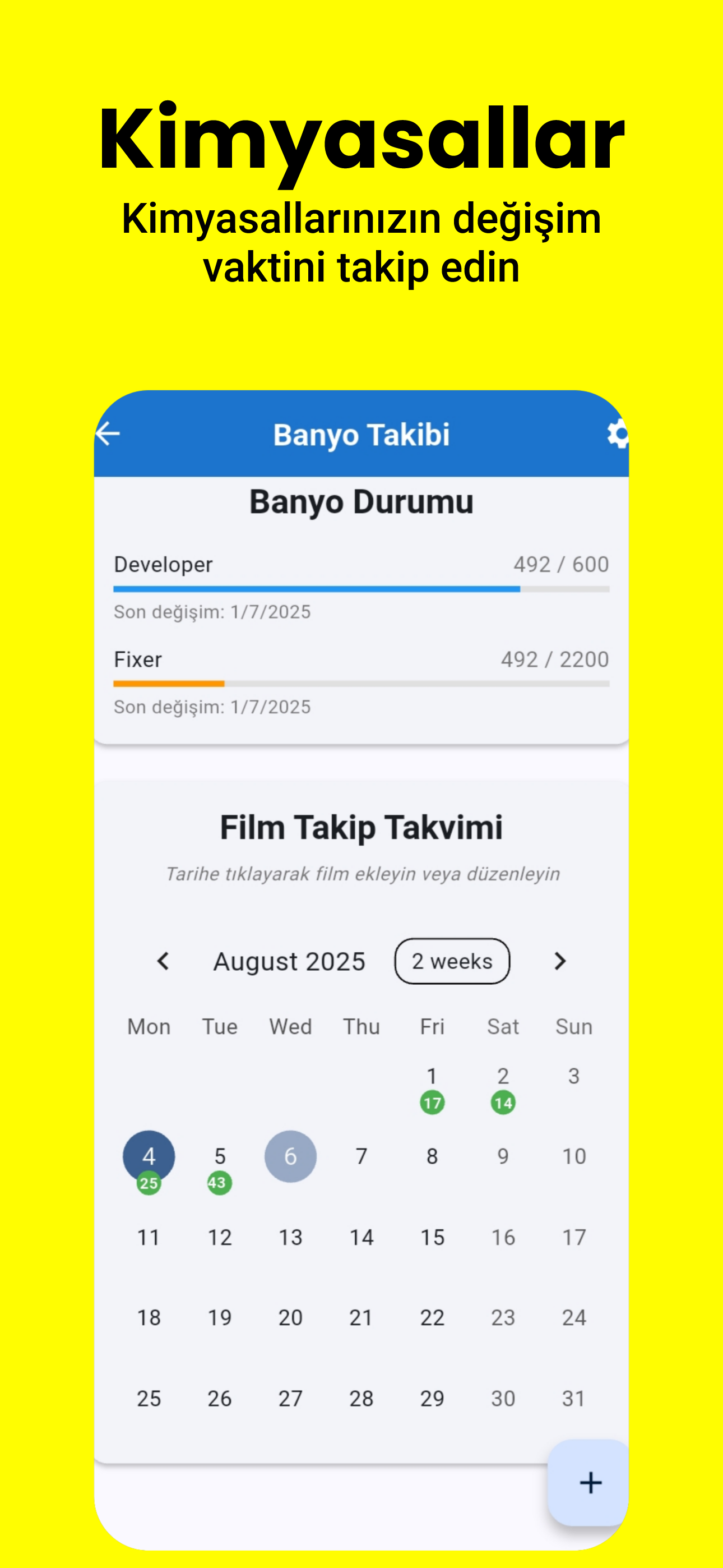Select August 15 in the calendar
This screenshot has width=723, height=1568.
pyautogui.click(x=432, y=1237)
